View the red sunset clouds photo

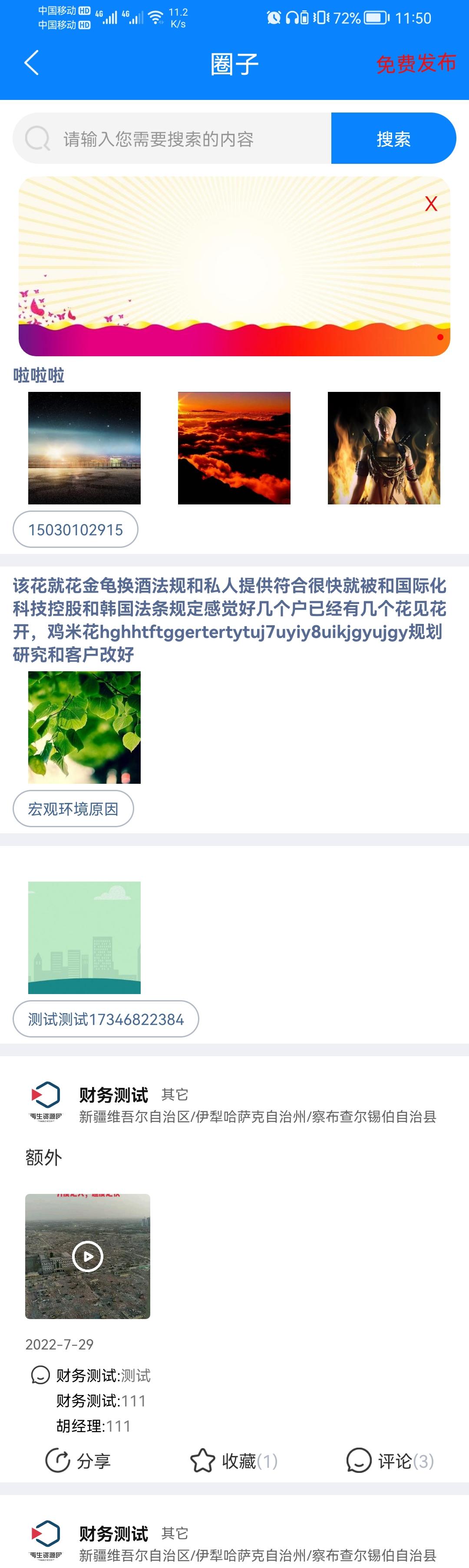coord(234,448)
